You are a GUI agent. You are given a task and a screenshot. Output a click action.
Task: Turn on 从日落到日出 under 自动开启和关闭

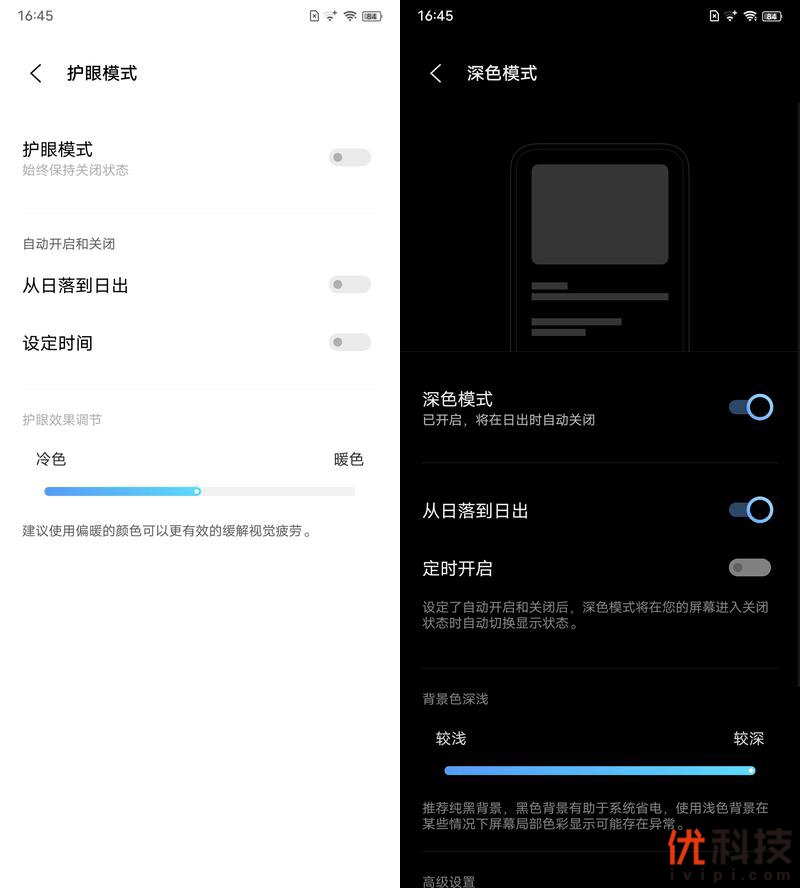point(350,285)
